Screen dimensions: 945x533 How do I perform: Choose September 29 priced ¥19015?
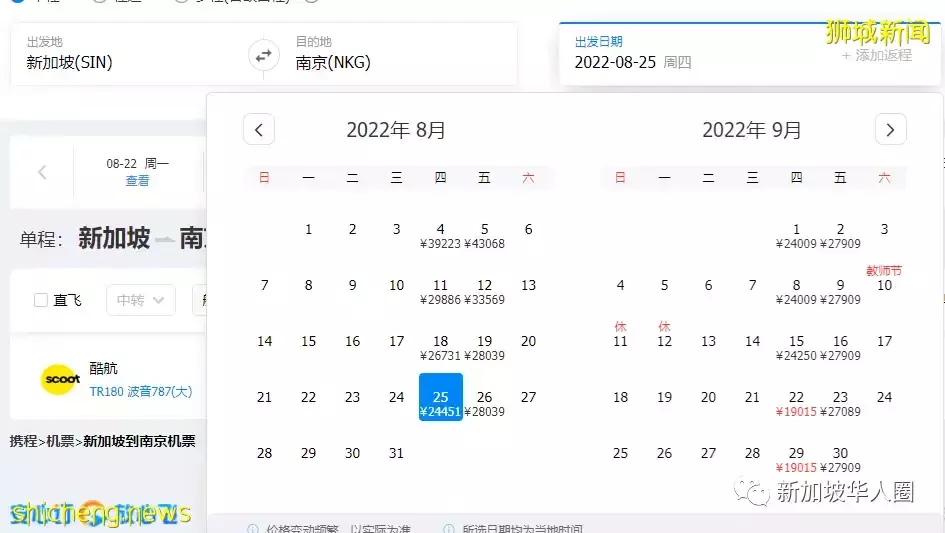point(796,459)
